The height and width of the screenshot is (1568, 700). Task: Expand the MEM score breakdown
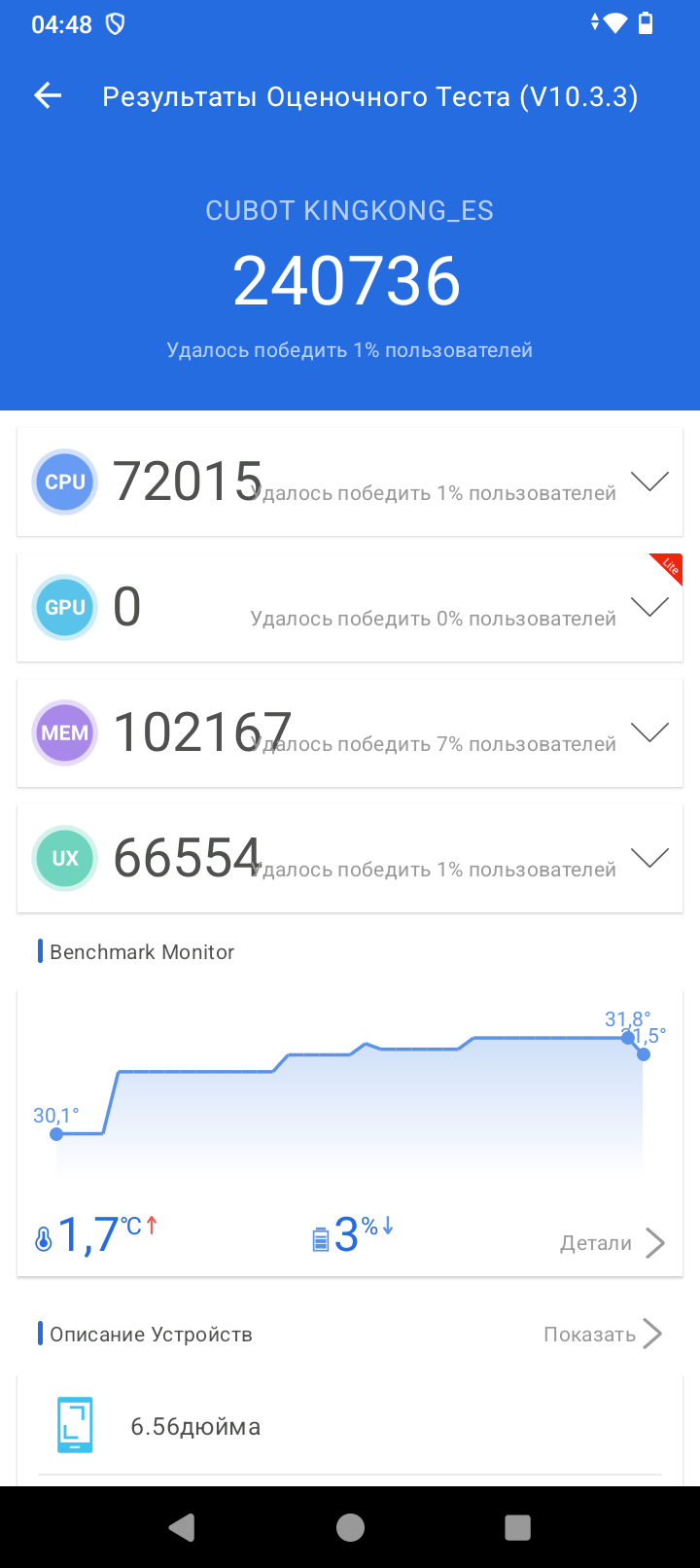click(649, 732)
